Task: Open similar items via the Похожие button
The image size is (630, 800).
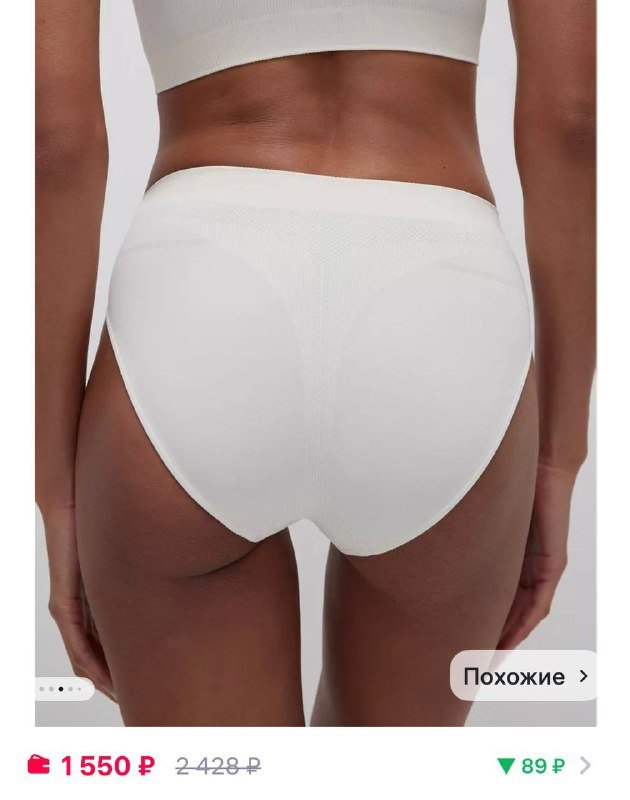Action: (x=524, y=676)
